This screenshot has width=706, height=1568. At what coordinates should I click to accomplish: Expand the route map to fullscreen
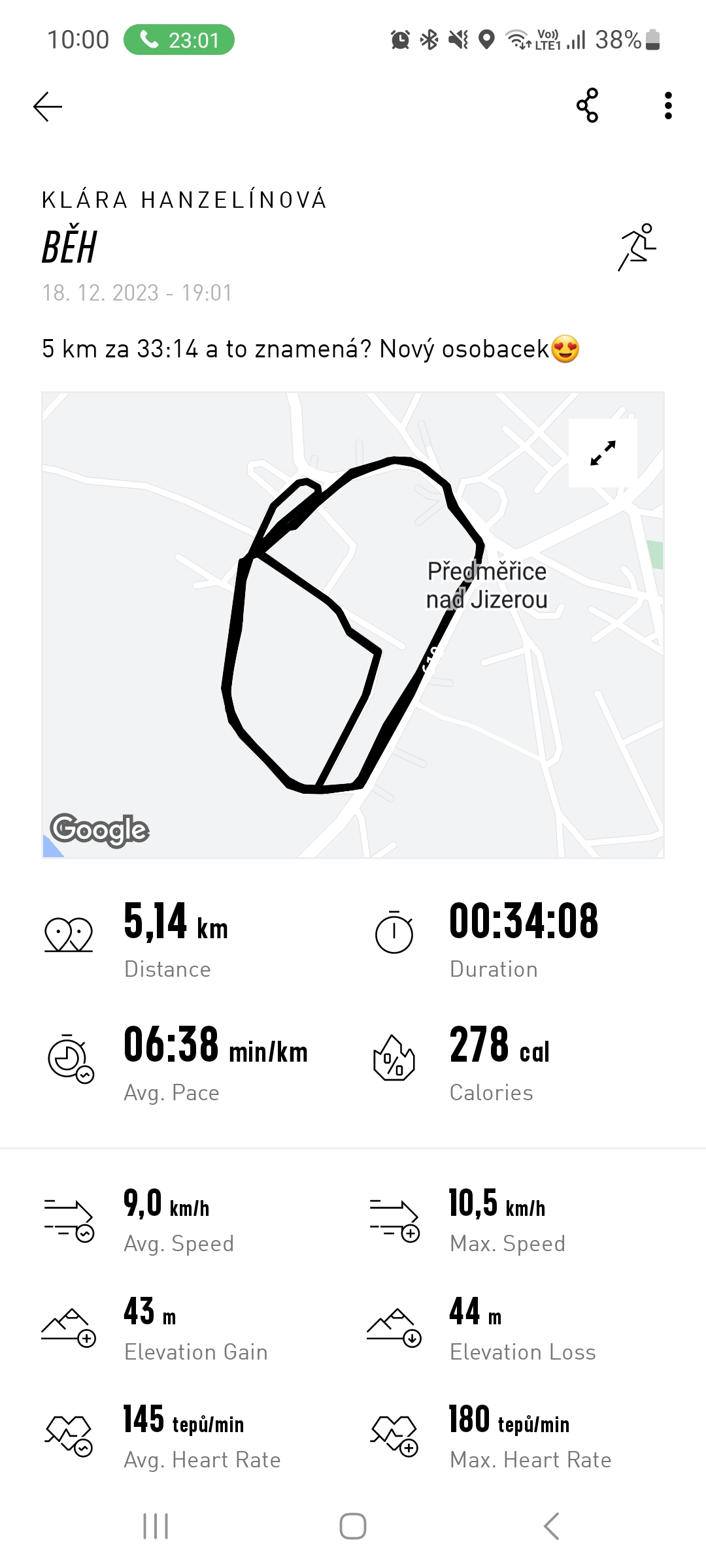pyautogui.click(x=603, y=453)
